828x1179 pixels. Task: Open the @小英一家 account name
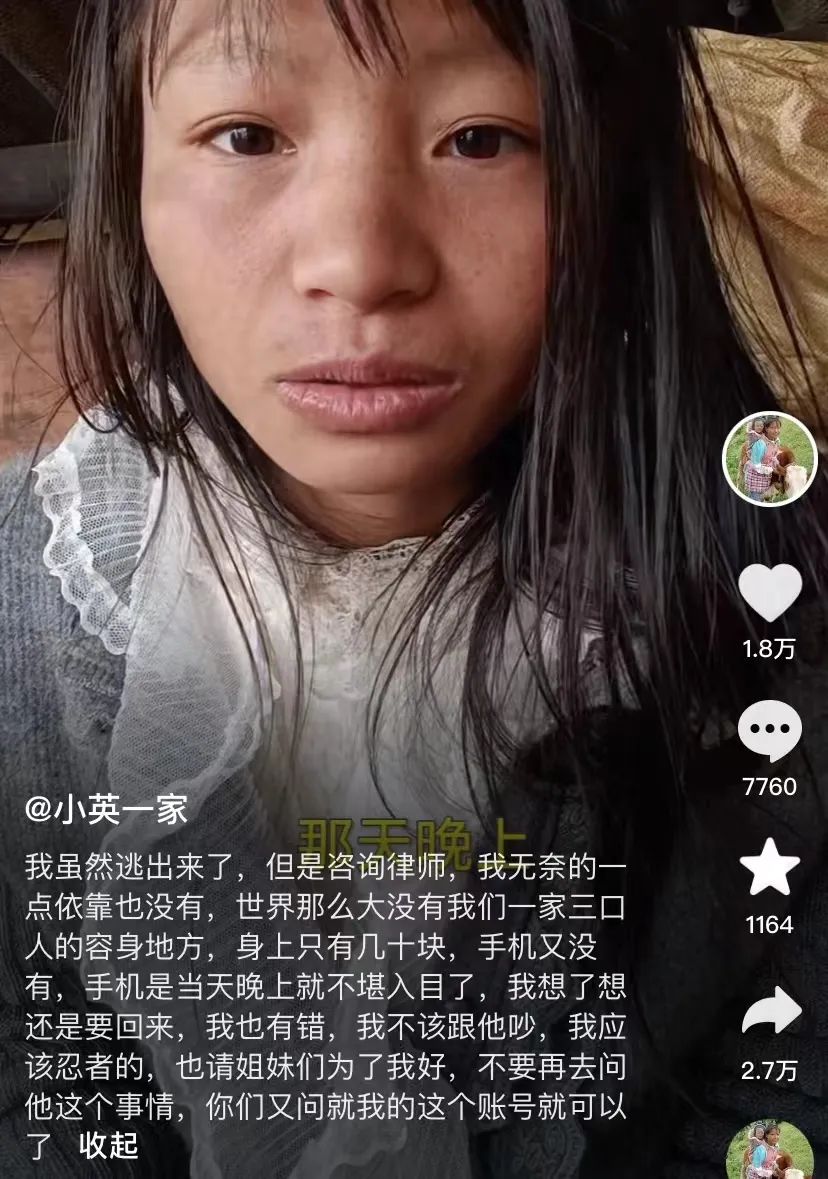coord(106,809)
